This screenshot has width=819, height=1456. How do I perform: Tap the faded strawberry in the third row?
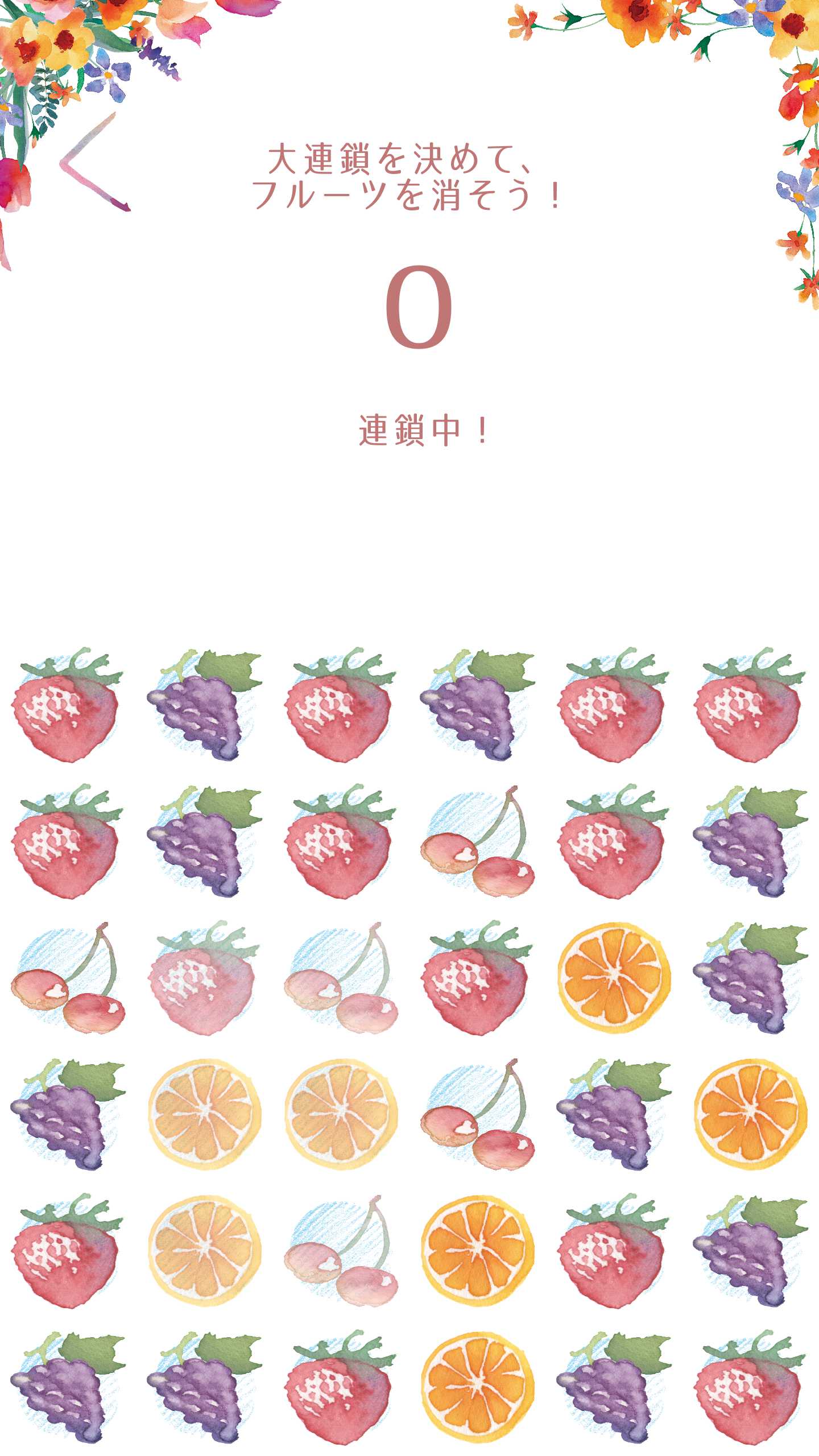(202, 979)
